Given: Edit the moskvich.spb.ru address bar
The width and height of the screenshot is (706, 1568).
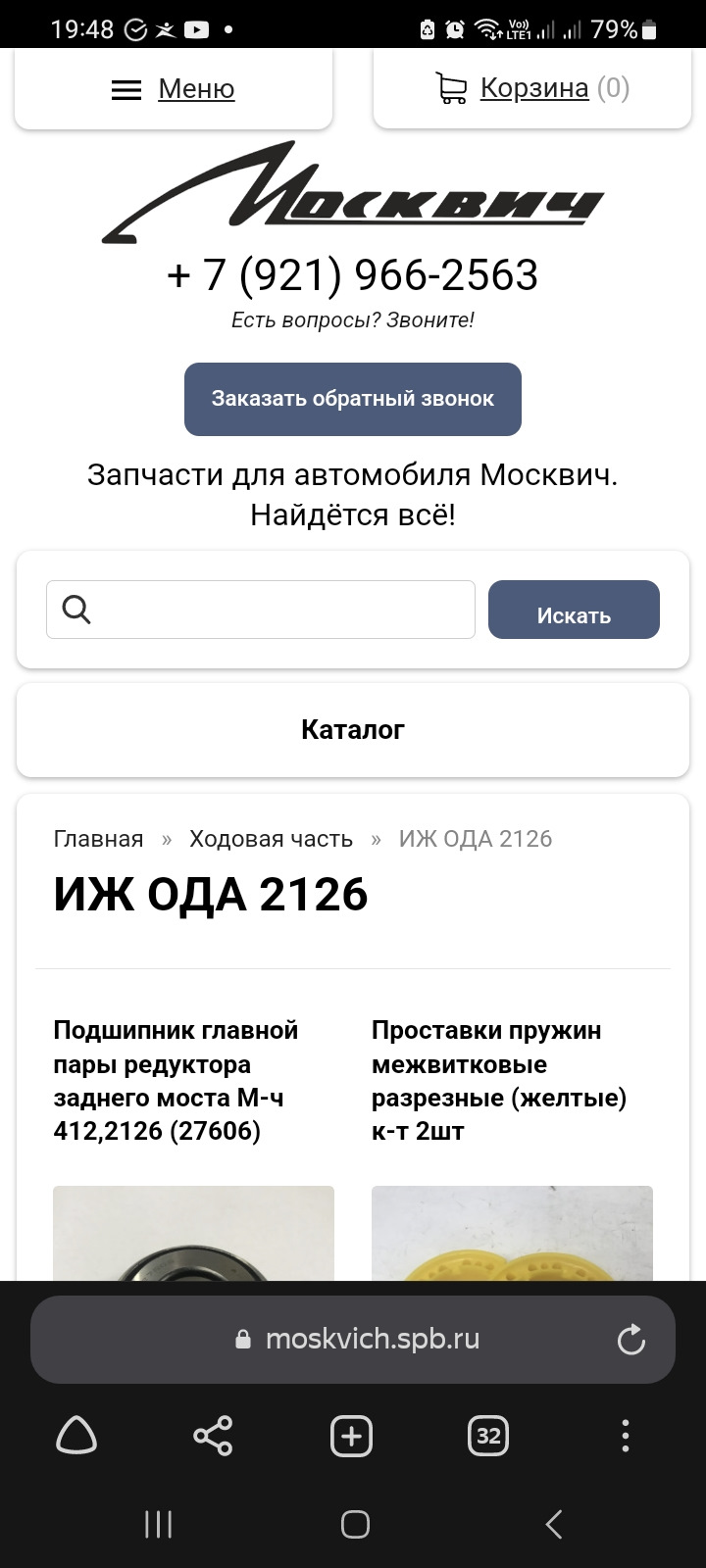Looking at the screenshot, I should 373,1340.
